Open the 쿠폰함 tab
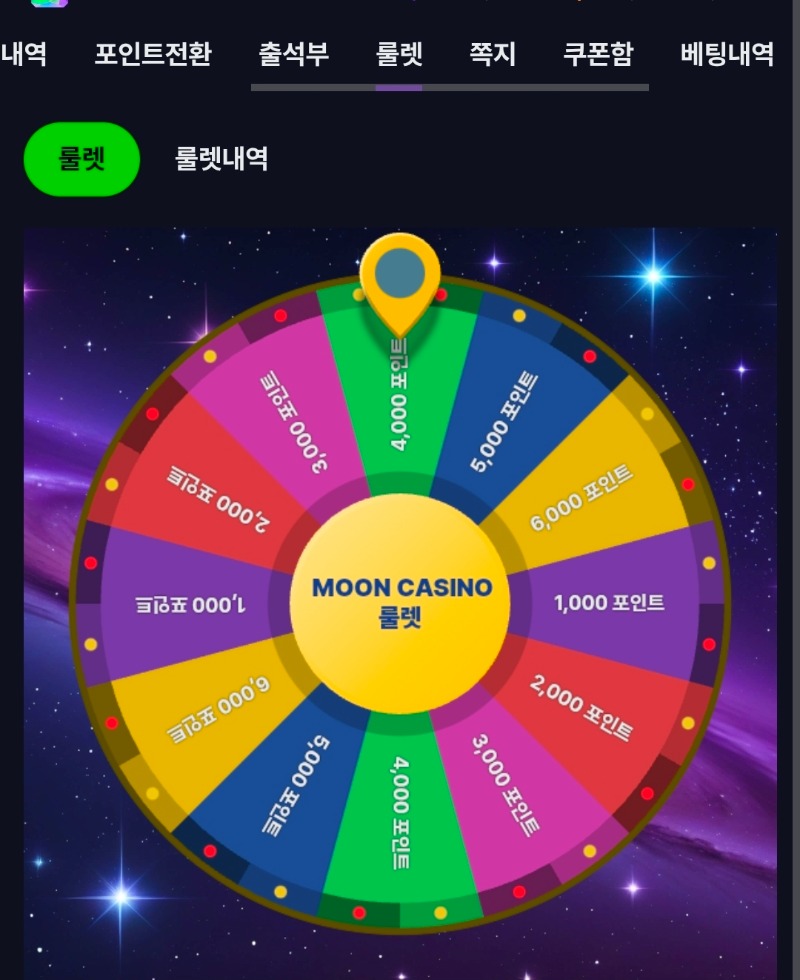The height and width of the screenshot is (980, 800). click(597, 53)
